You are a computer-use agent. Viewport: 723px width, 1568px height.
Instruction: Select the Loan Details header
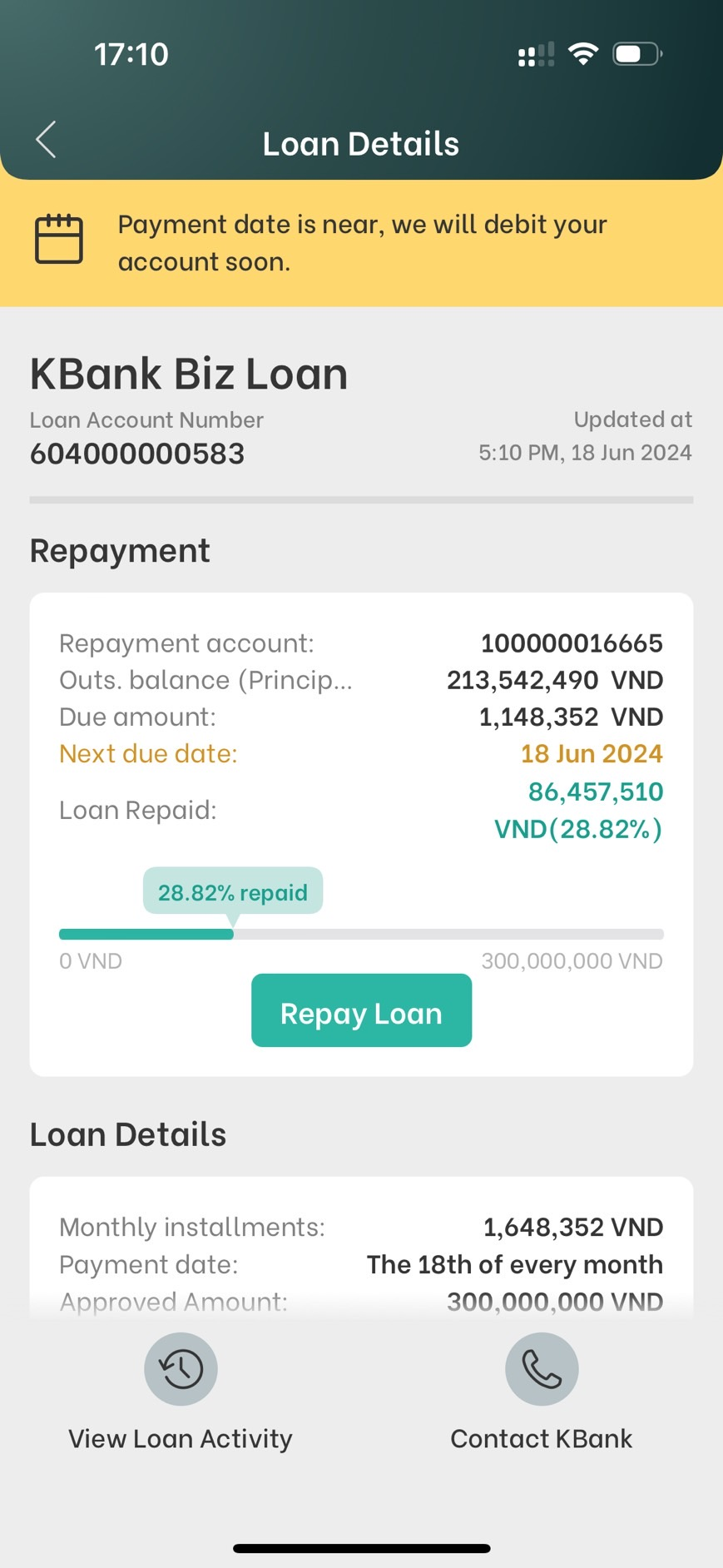pos(360,143)
